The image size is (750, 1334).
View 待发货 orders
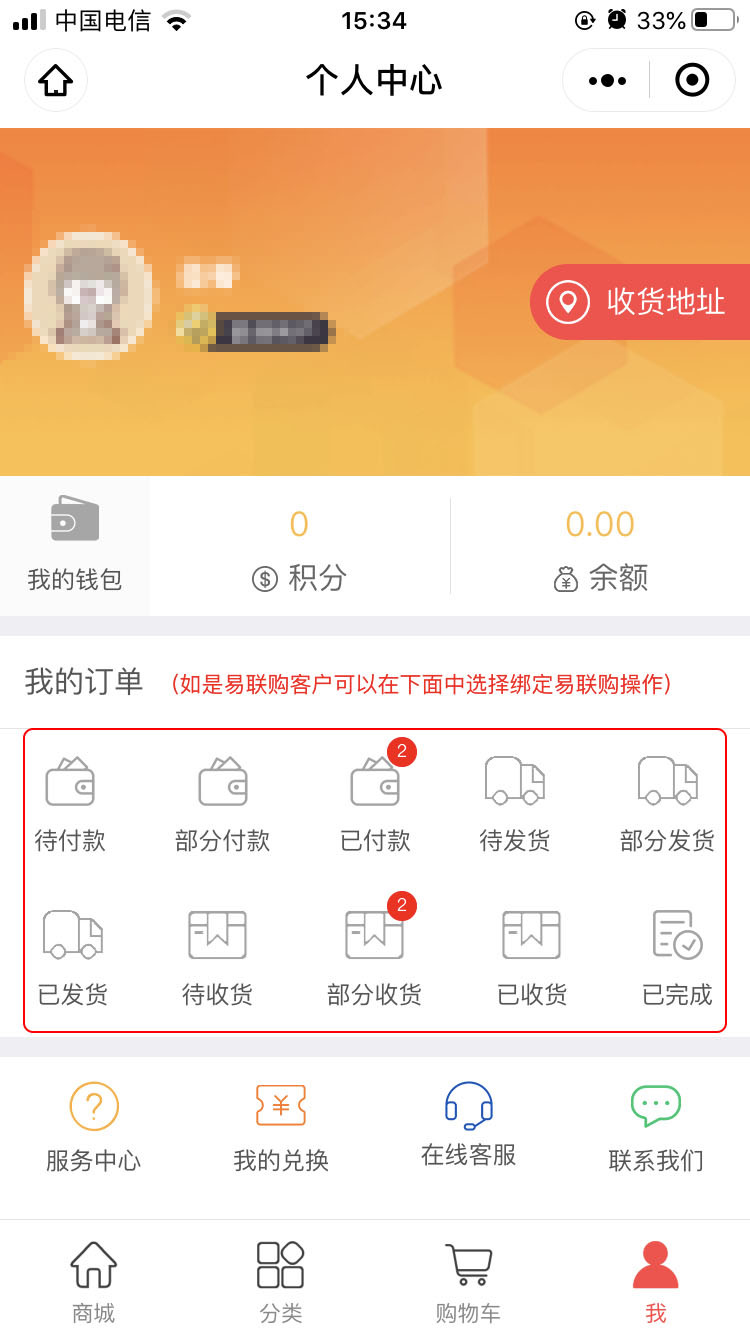pyautogui.click(x=514, y=805)
